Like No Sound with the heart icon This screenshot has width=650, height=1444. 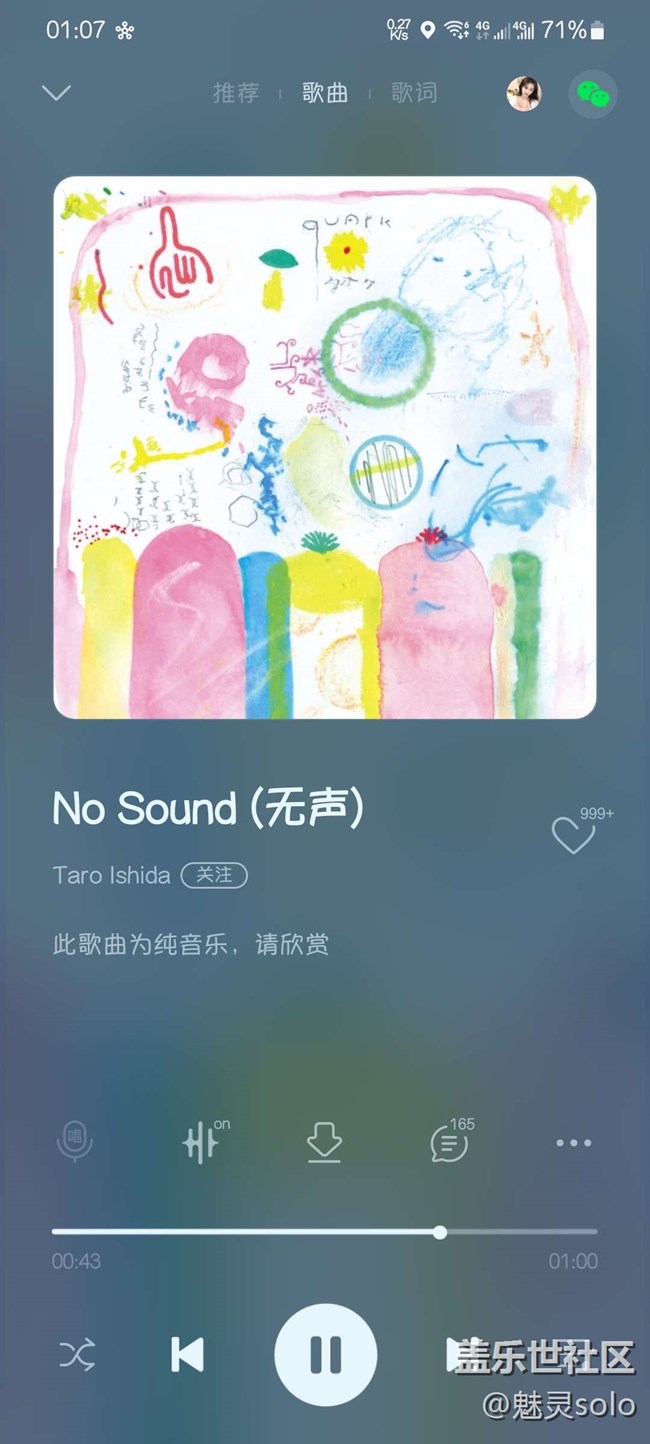point(574,836)
